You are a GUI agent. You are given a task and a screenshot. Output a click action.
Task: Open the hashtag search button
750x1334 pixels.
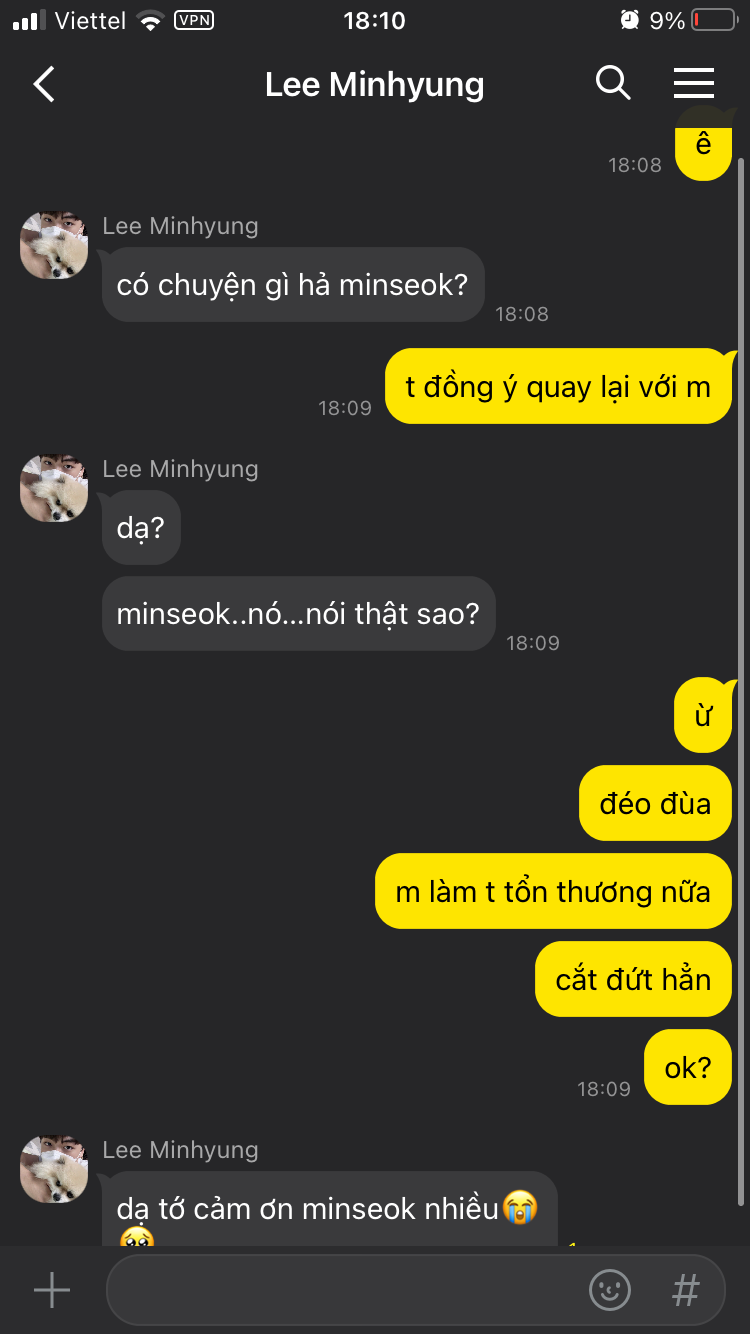point(686,1290)
